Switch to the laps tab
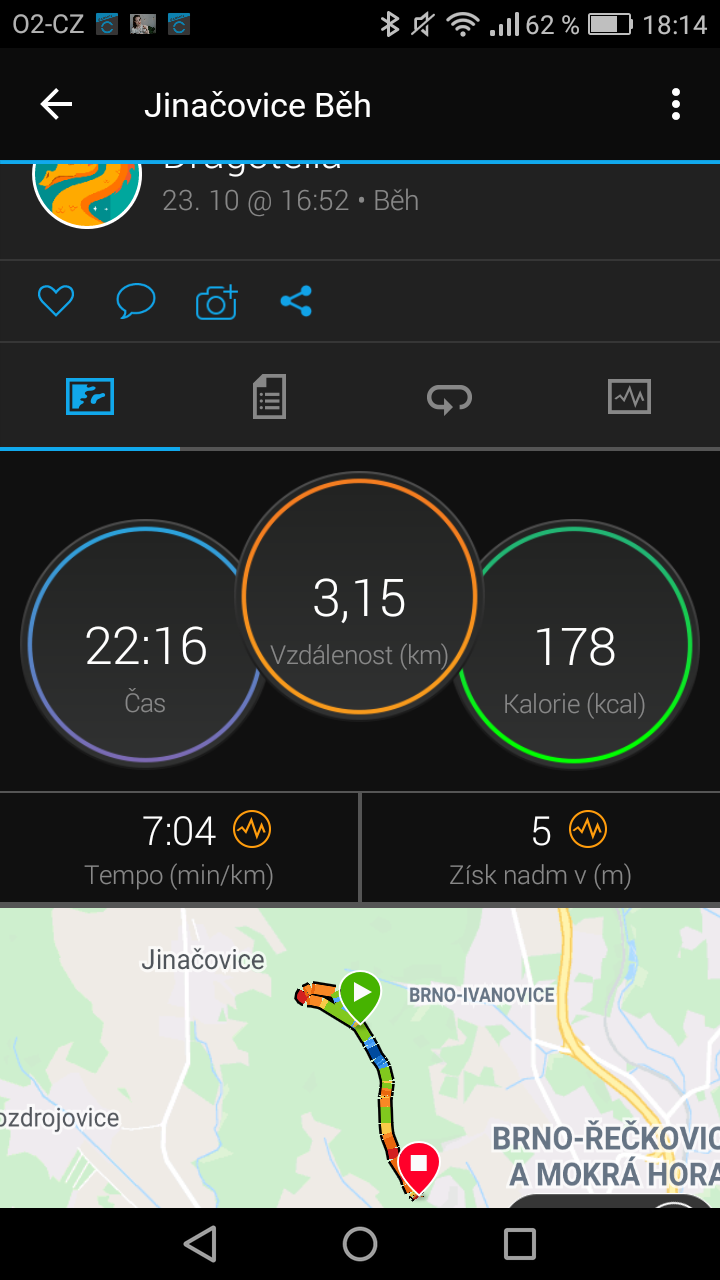The height and width of the screenshot is (1280, 720). pos(449,398)
